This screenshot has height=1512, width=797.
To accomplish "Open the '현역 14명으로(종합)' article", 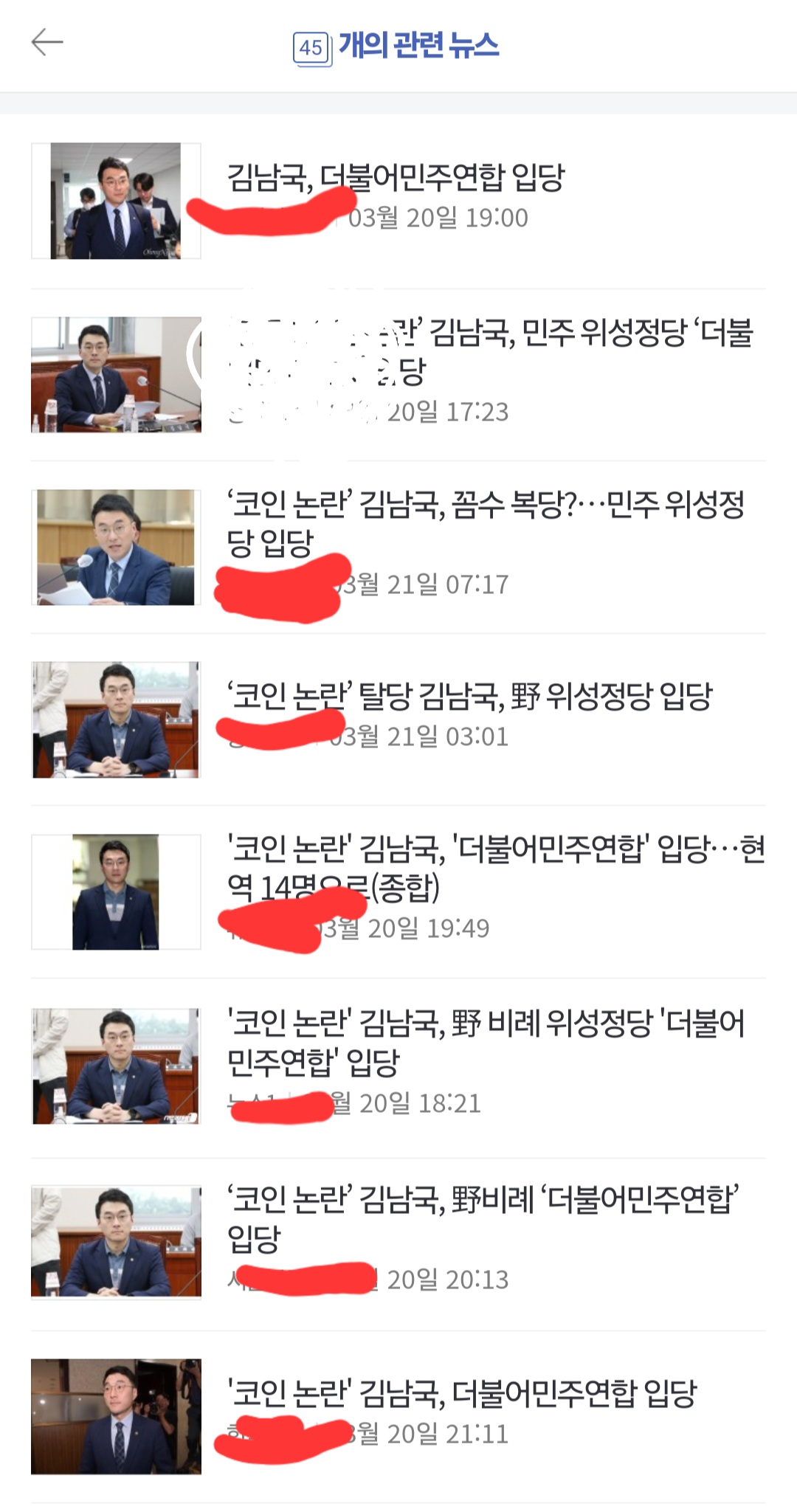I will click(494, 850).
